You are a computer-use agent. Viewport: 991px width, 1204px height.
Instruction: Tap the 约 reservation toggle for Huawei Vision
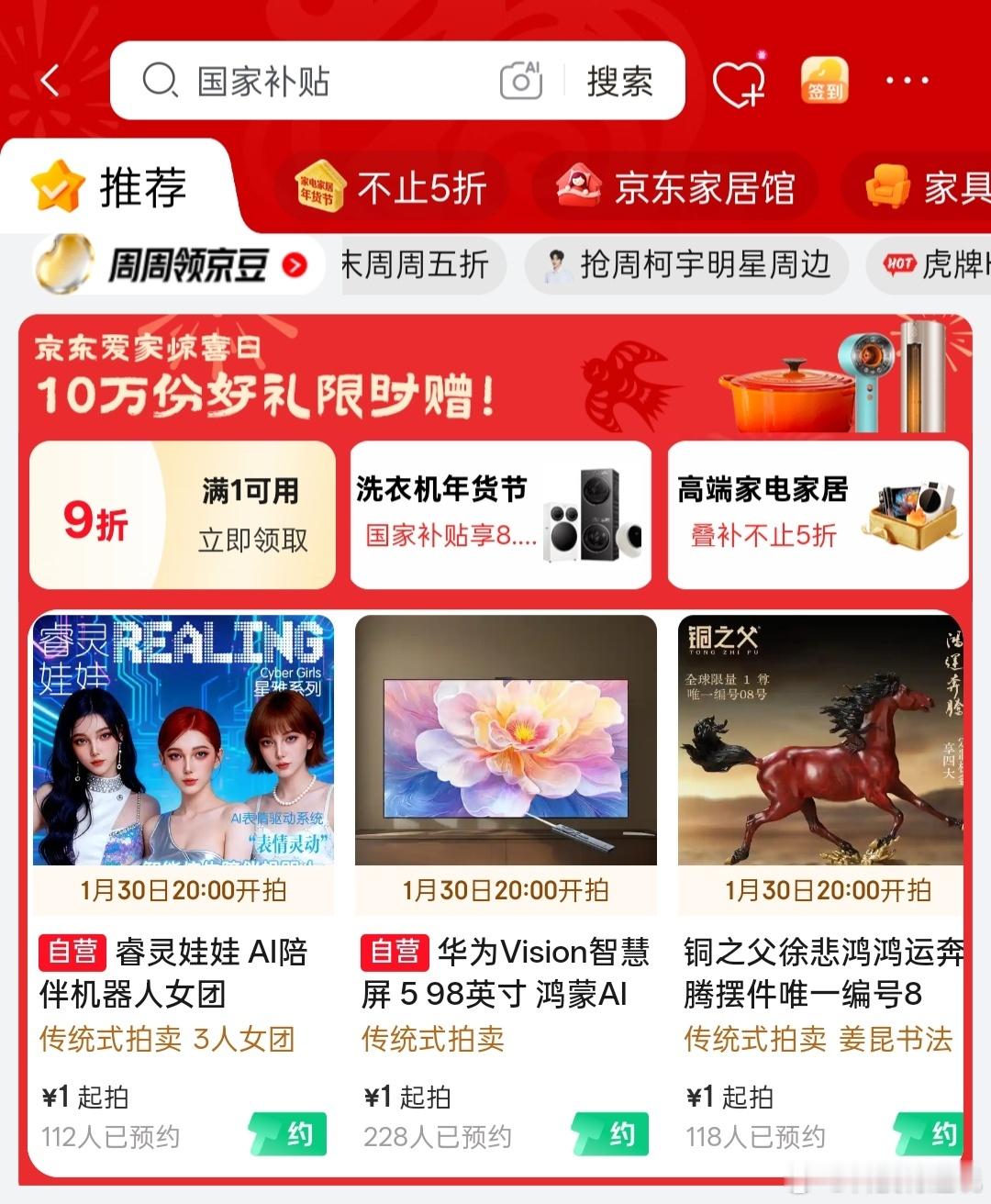610,1134
